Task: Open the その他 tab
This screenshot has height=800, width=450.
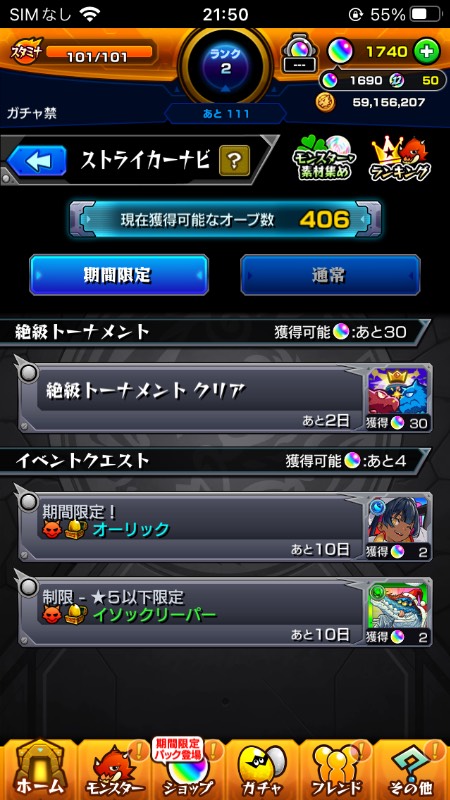Action: coord(411,769)
